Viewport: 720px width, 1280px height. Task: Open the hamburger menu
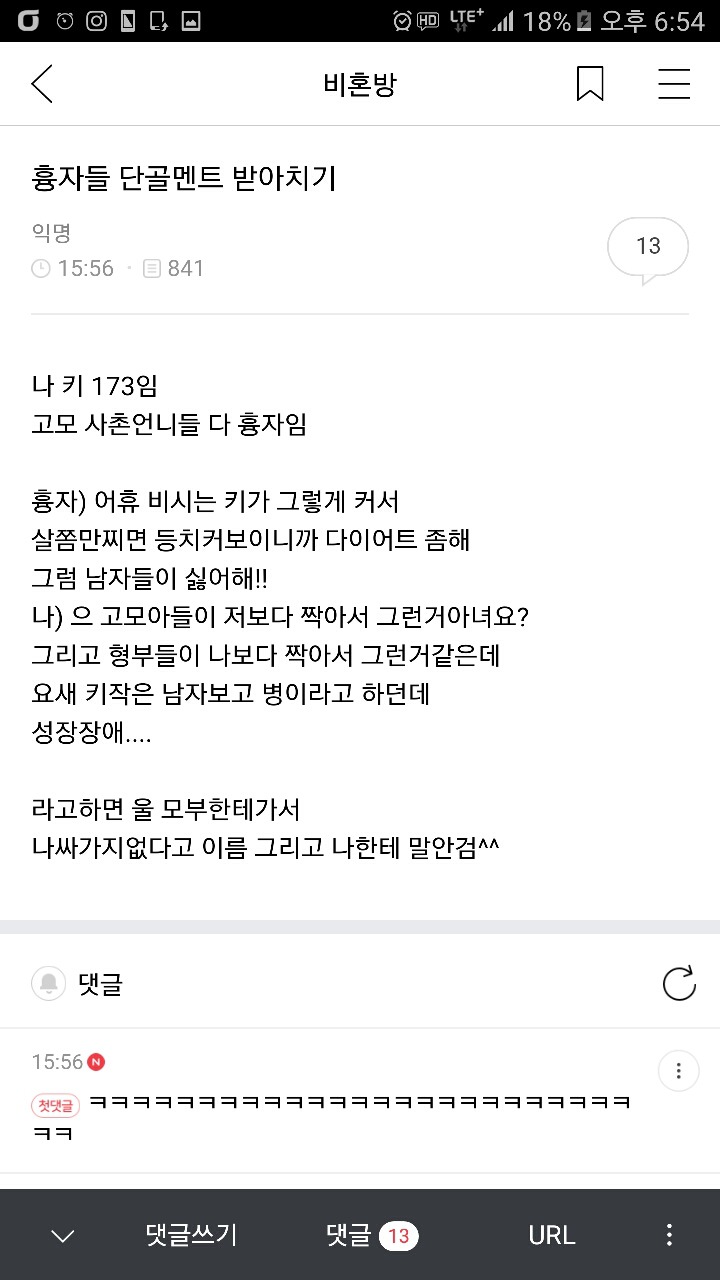coord(674,84)
